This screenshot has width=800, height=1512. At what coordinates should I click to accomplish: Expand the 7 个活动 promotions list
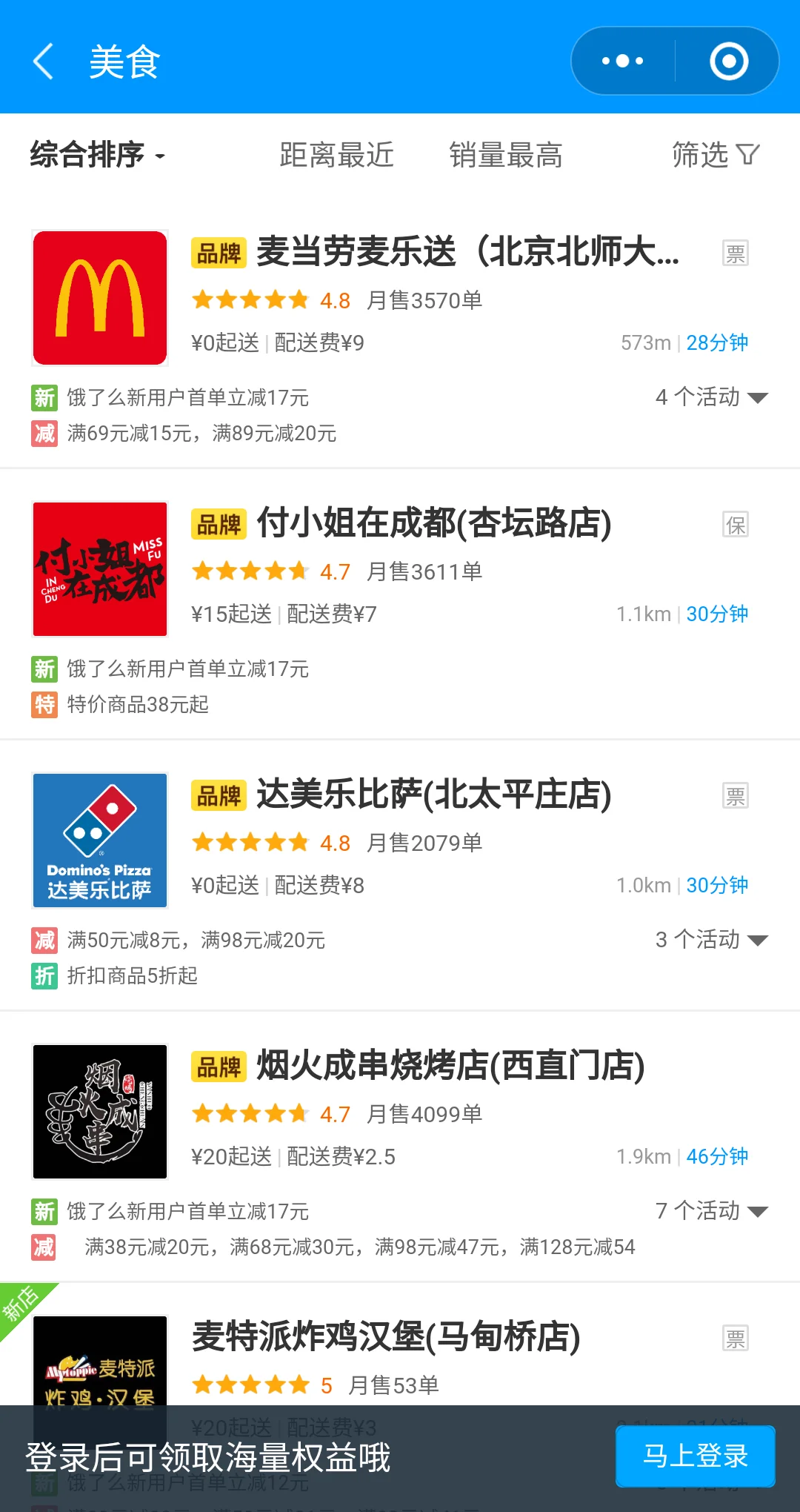[711, 1211]
